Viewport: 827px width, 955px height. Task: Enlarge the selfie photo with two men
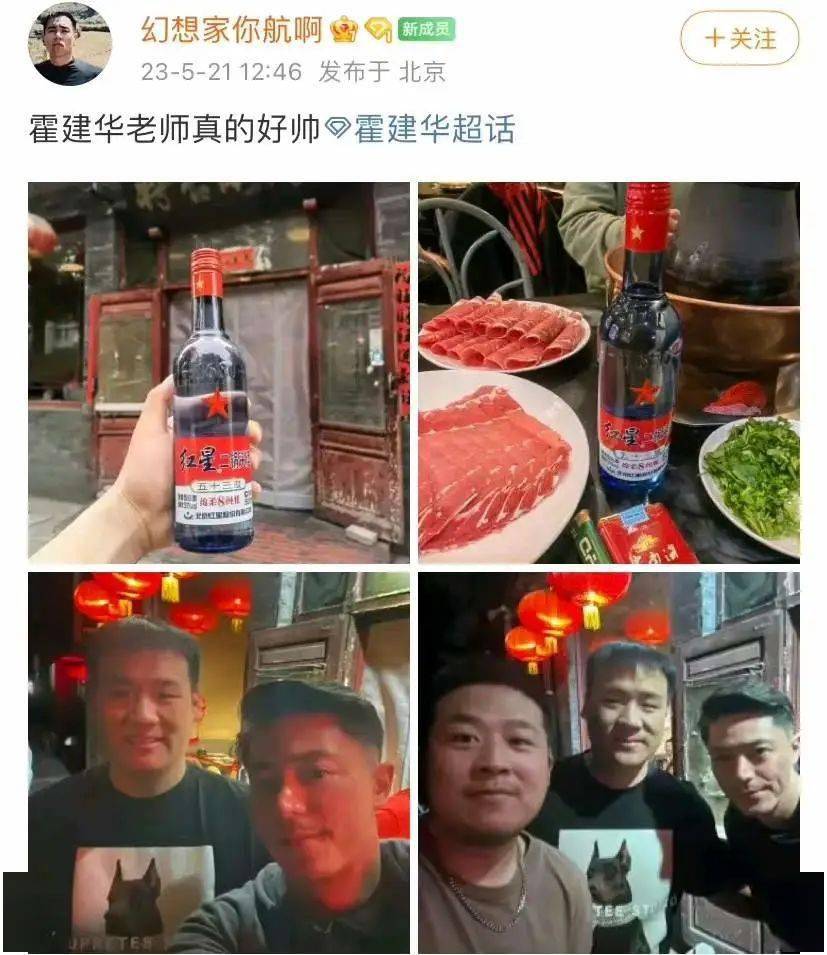pyautogui.click(x=218, y=762)
